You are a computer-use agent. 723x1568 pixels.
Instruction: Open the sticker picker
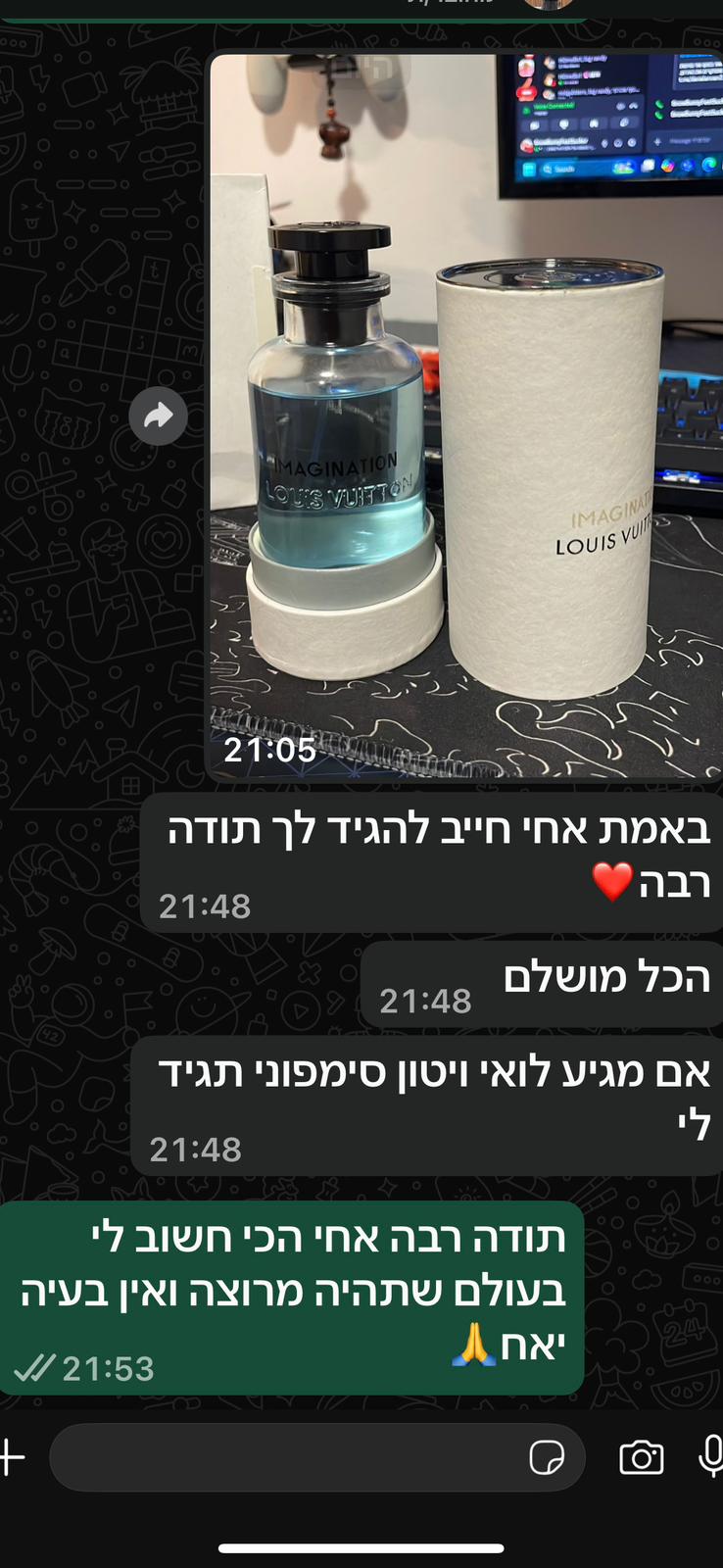[x=547, y=1457]
